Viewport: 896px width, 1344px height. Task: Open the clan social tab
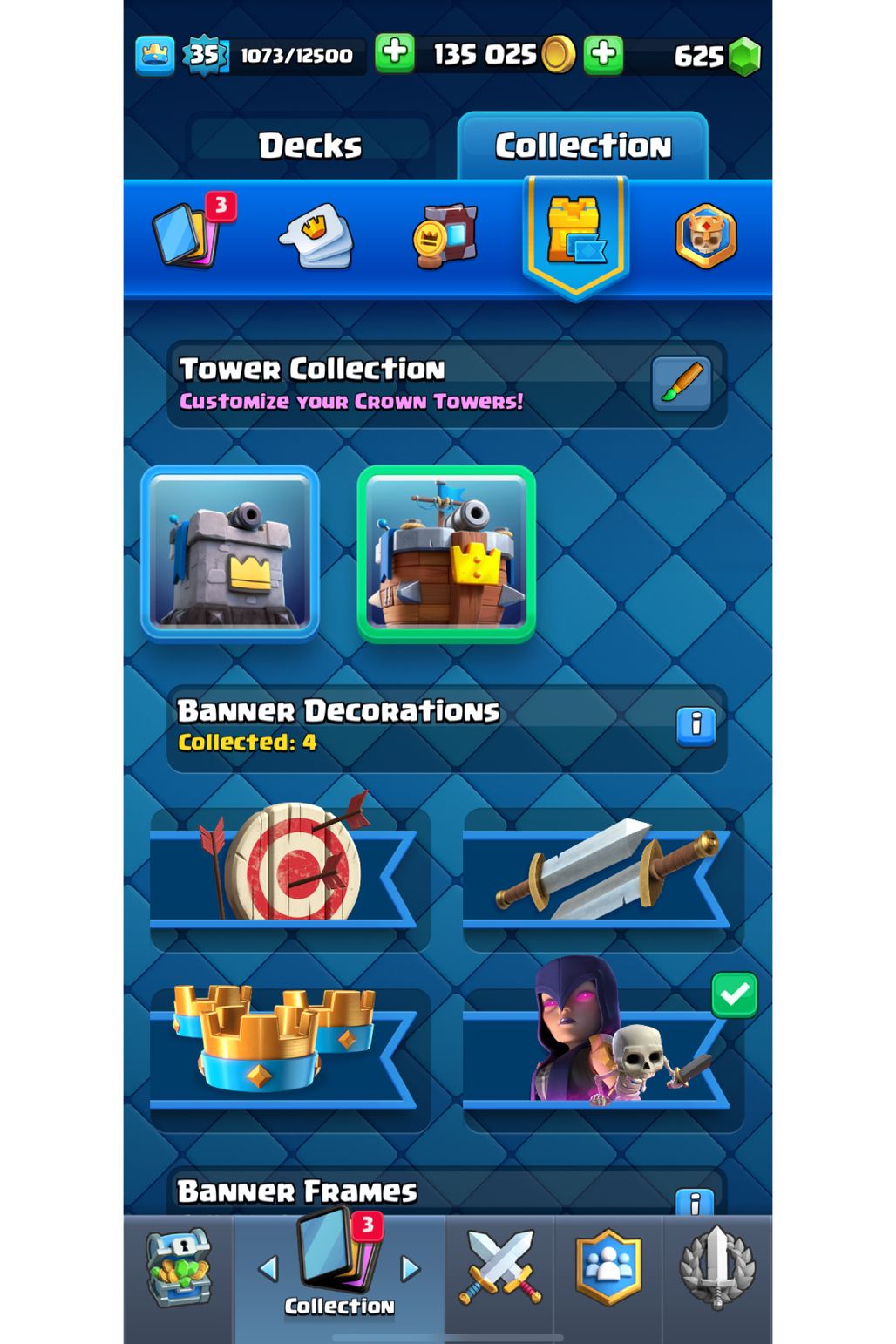pyautogui.click(x=608, y=1267)
